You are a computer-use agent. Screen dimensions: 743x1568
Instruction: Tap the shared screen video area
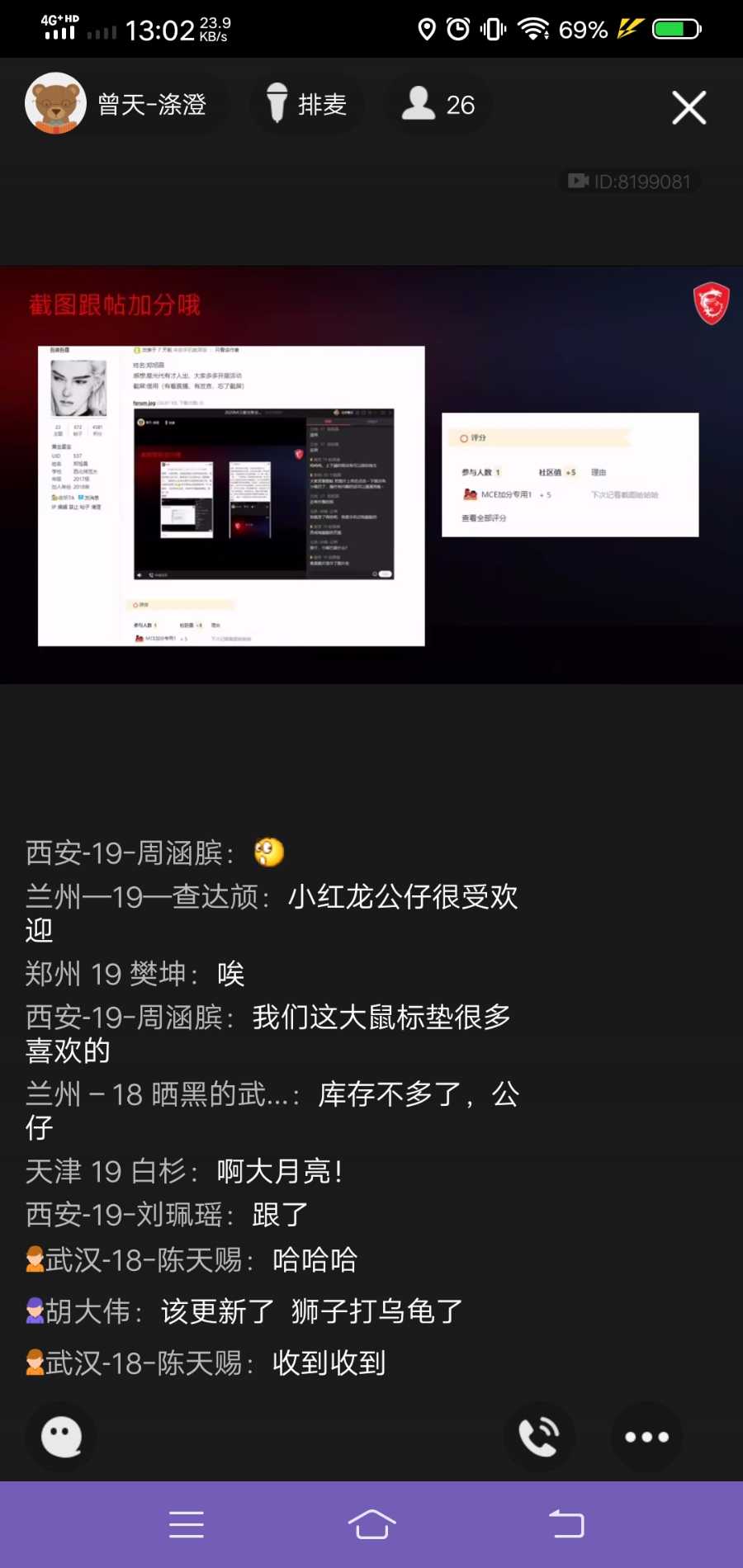[x=371, y=475]
